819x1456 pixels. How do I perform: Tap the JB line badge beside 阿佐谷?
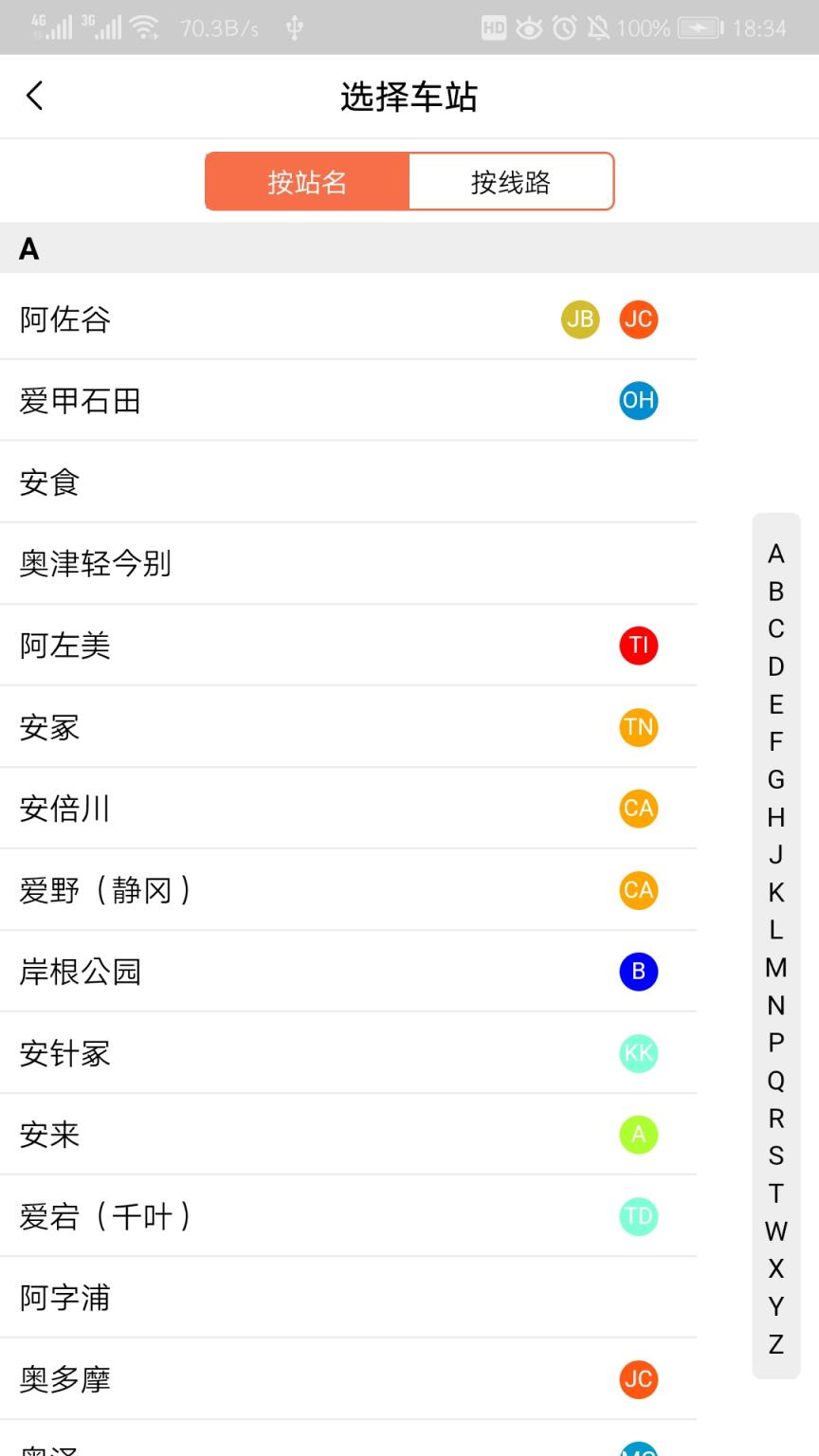click(579, 319)
